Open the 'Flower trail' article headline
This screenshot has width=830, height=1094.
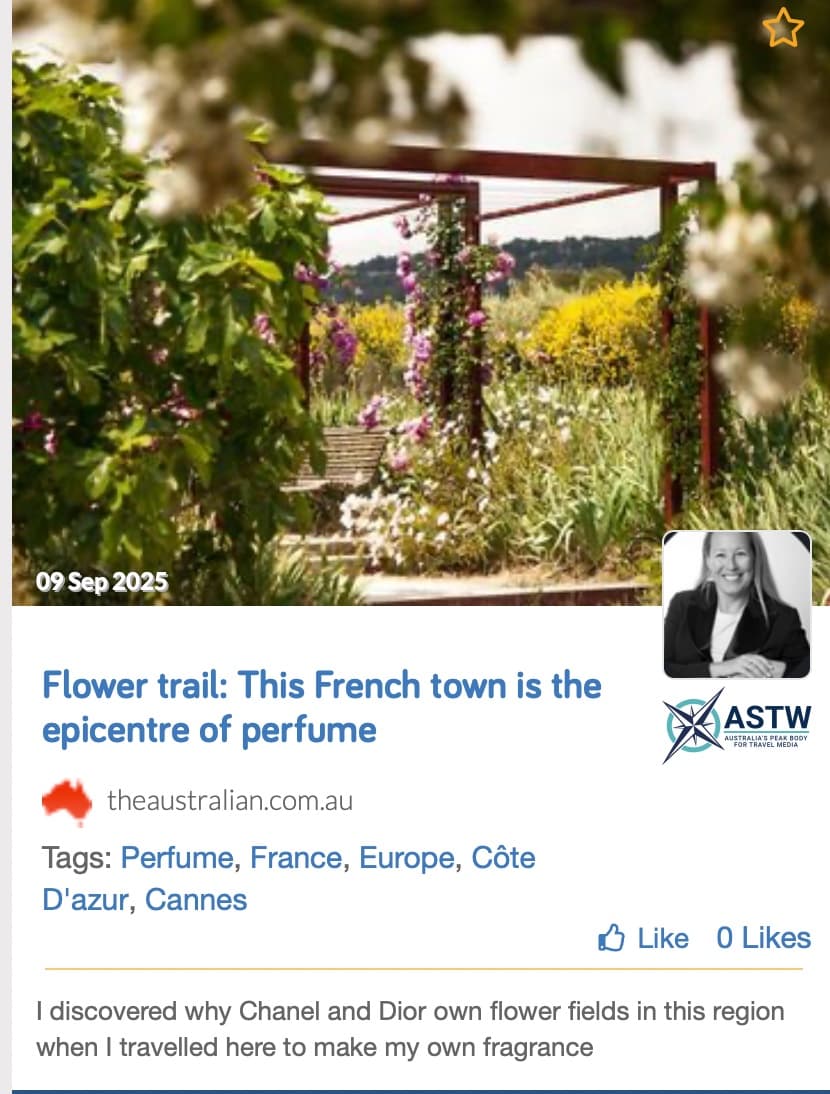pos(321,707)
